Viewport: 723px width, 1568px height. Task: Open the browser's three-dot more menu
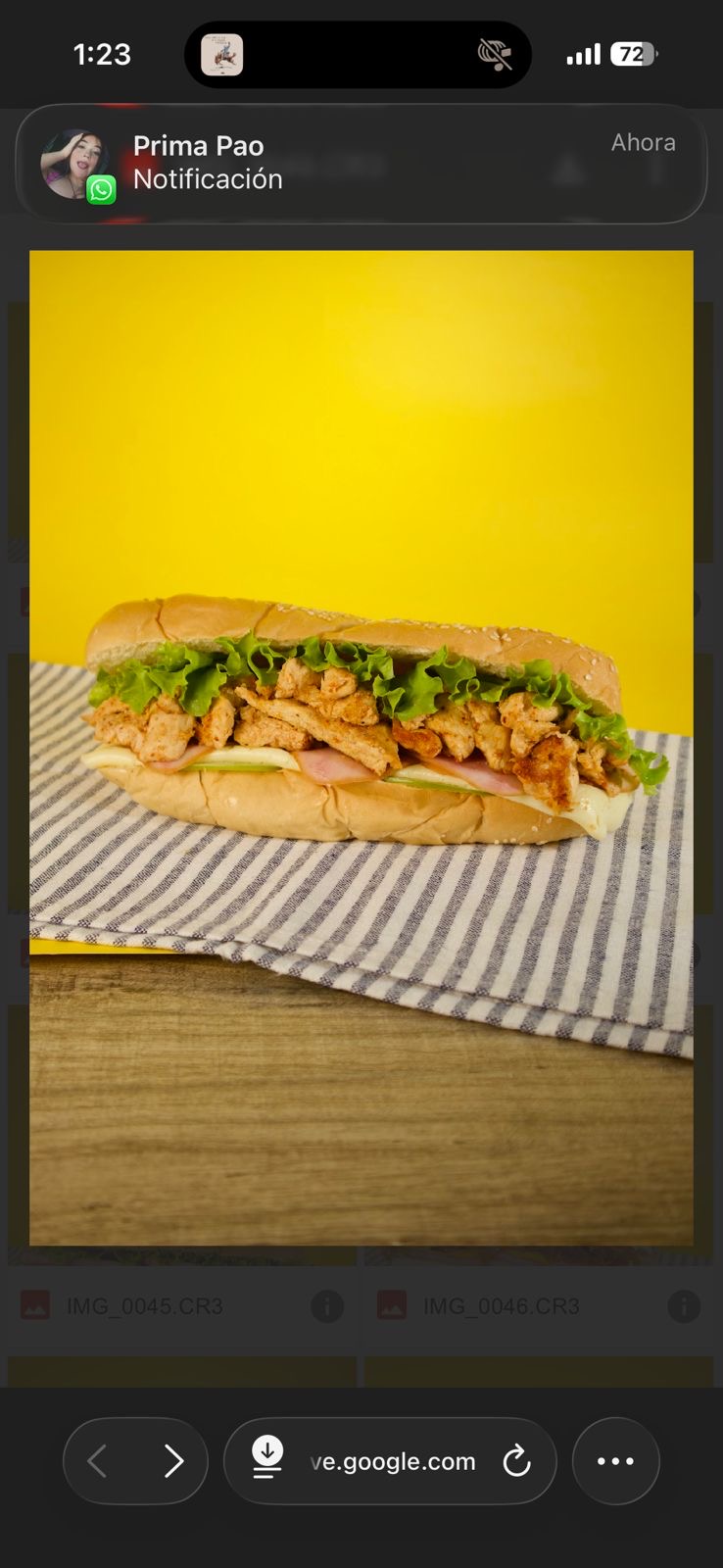[615, 1461]
